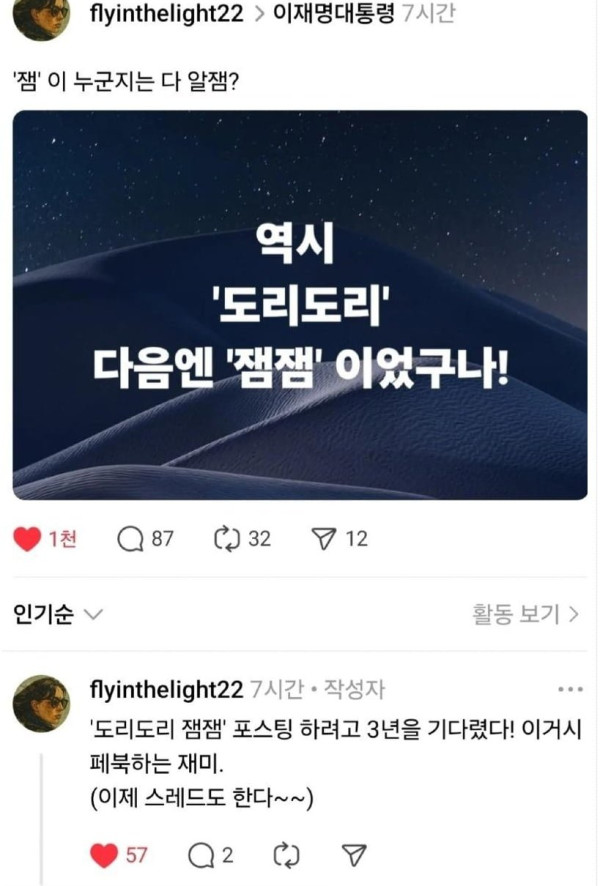Like the reply with 57 likes
600x886 pixels.
tap(104, 855)
